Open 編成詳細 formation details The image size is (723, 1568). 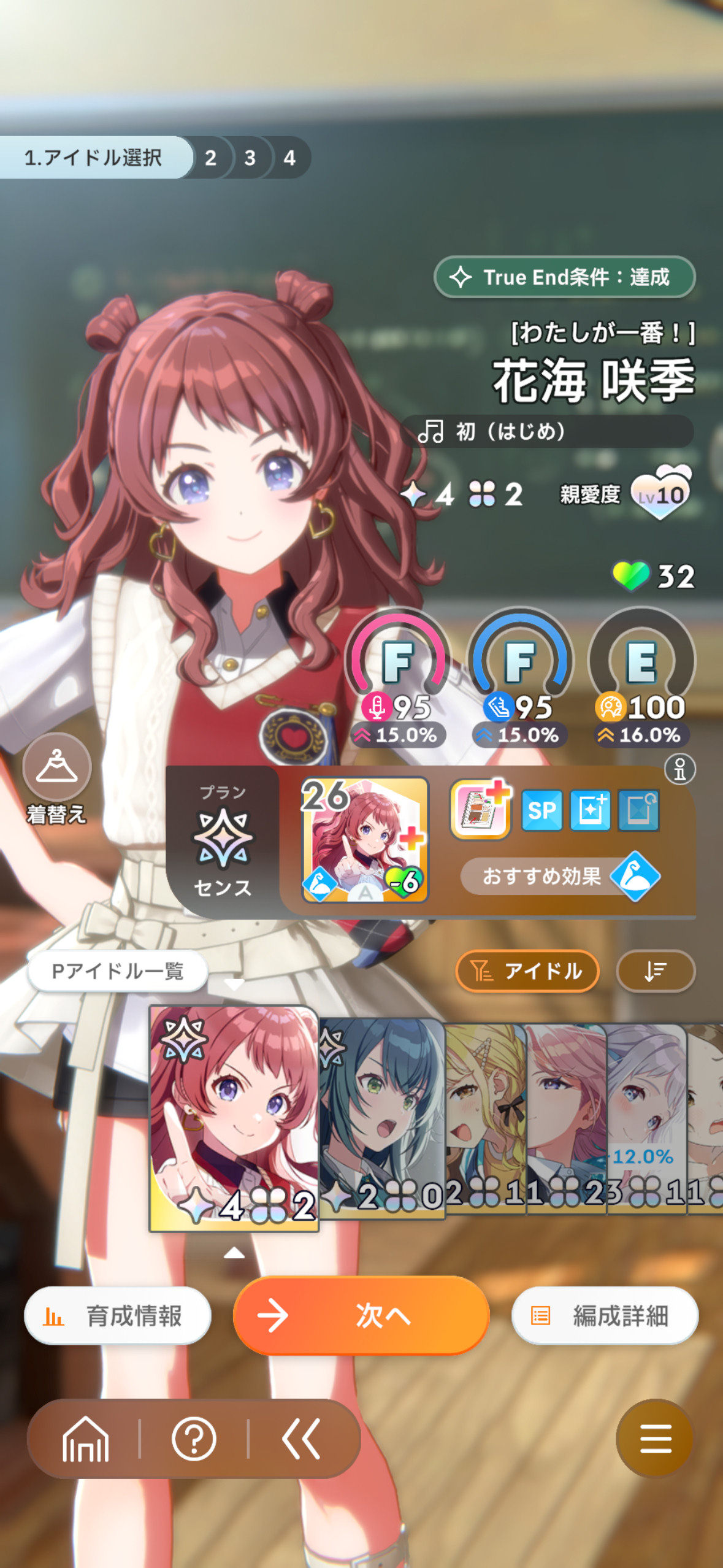coord(605,1316)
